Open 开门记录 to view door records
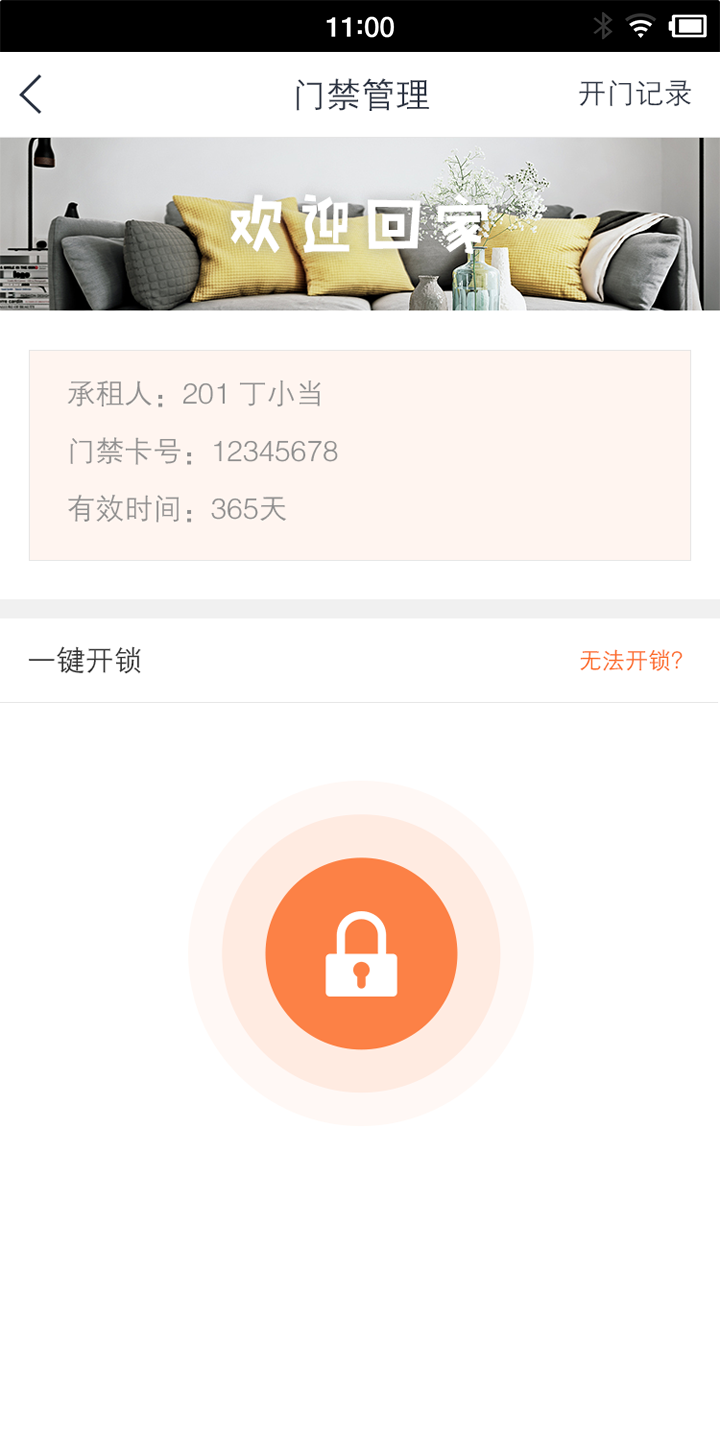The height and width of the screenshot is (1440, 720). coord(634,93)
